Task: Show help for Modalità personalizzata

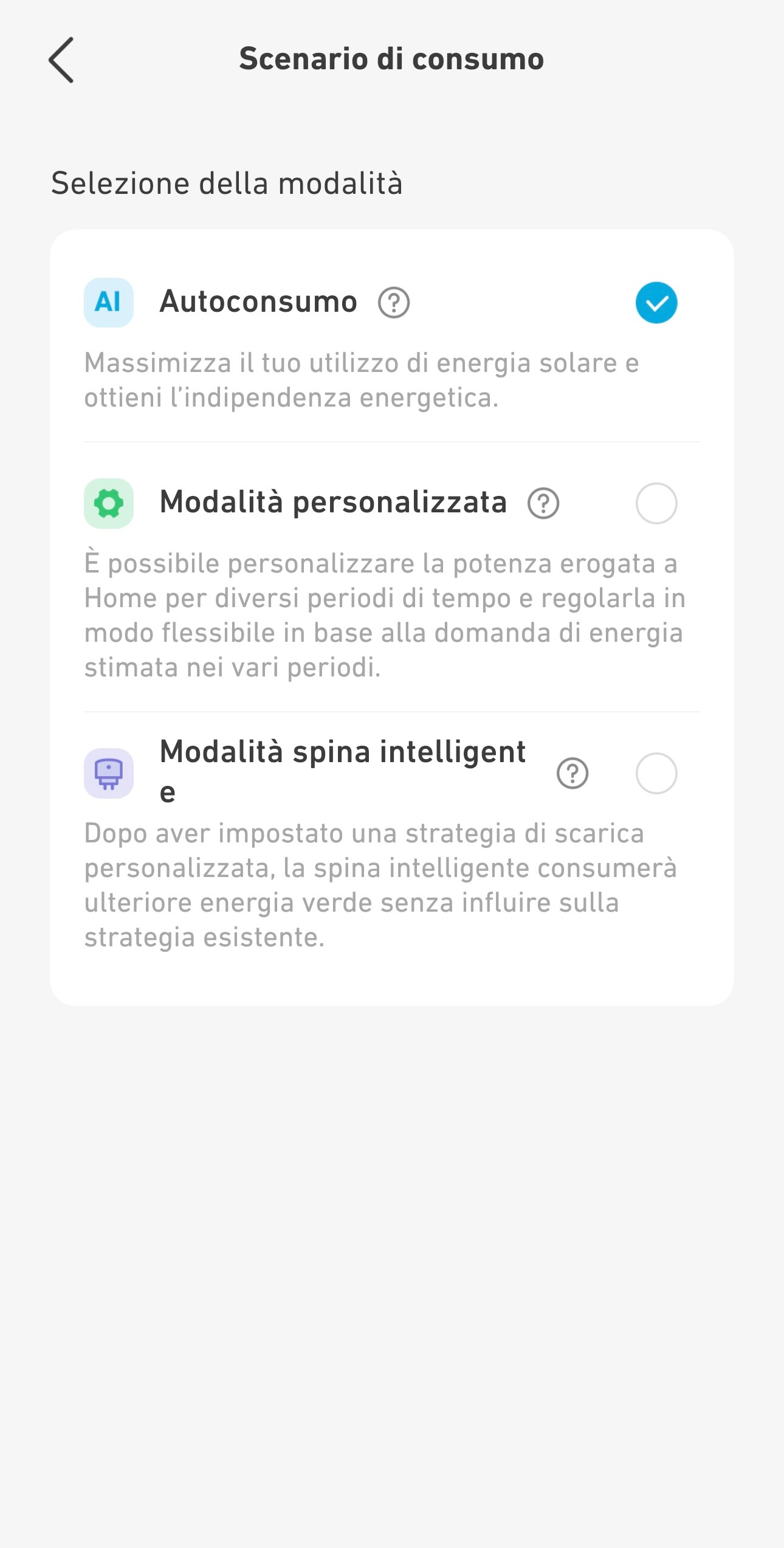Action: coord(543,503)
